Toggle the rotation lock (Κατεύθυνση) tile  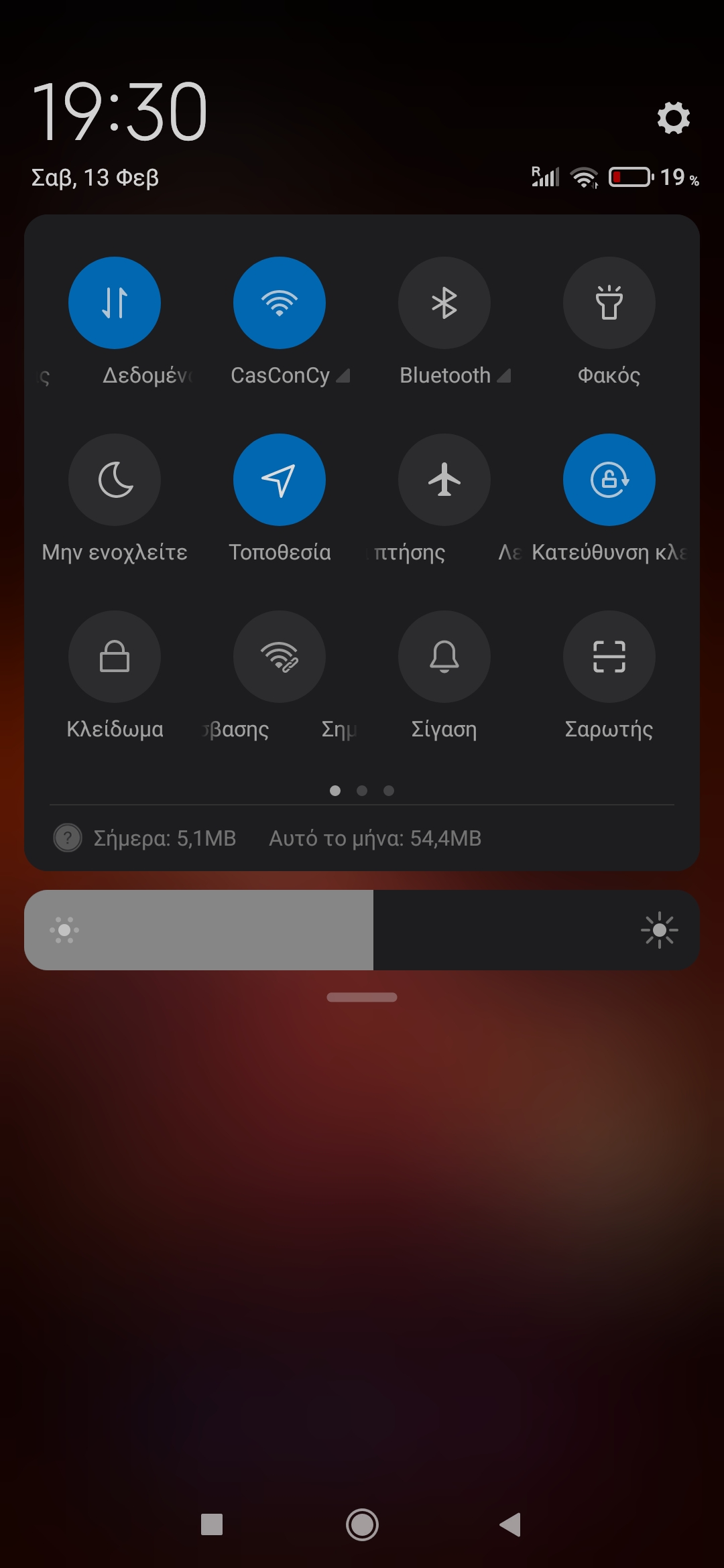tap(609, 480)
